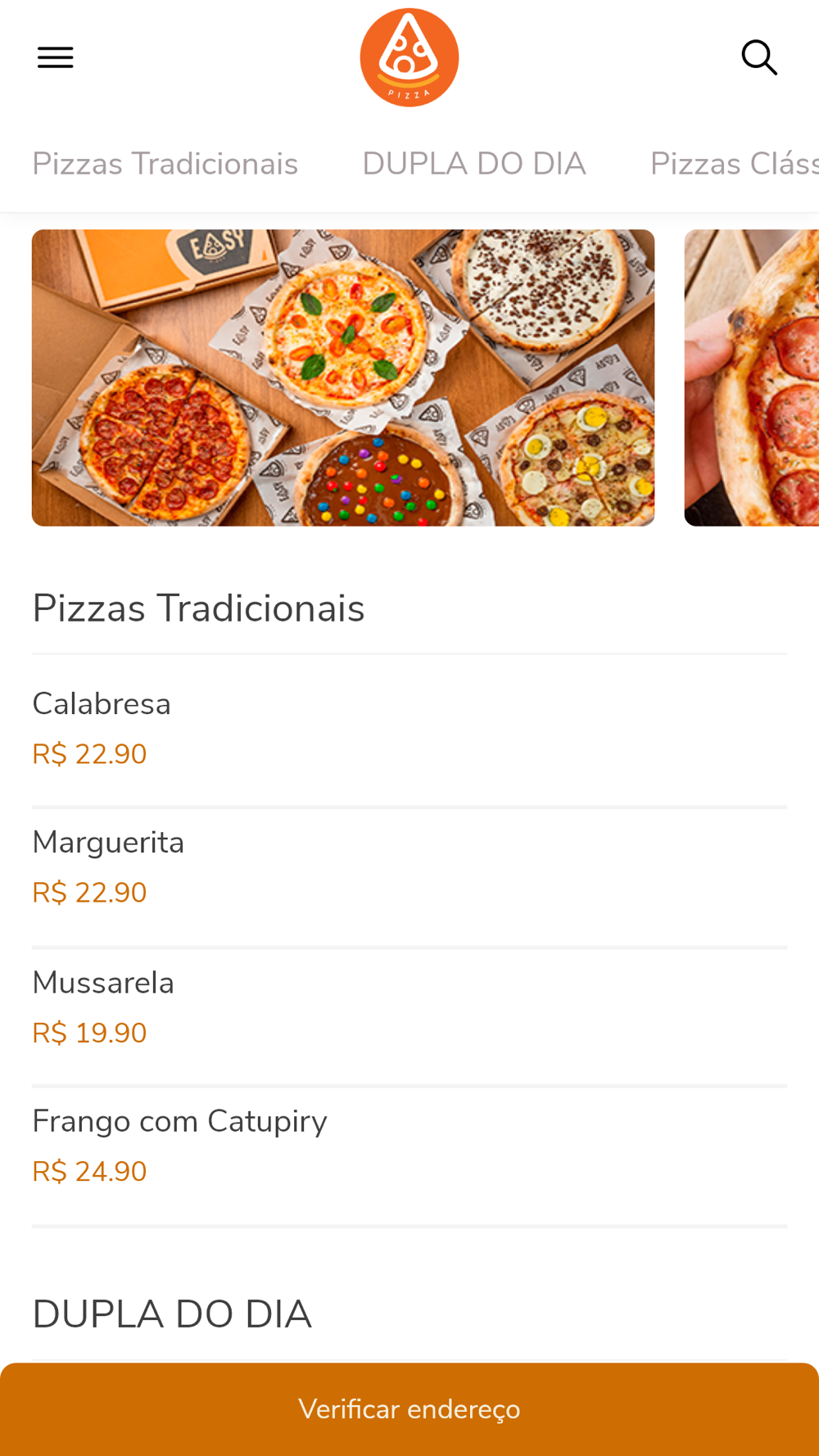Open the hamburger drawer menu
This screenshot has height=1456, width=819.
pos(56,57)
